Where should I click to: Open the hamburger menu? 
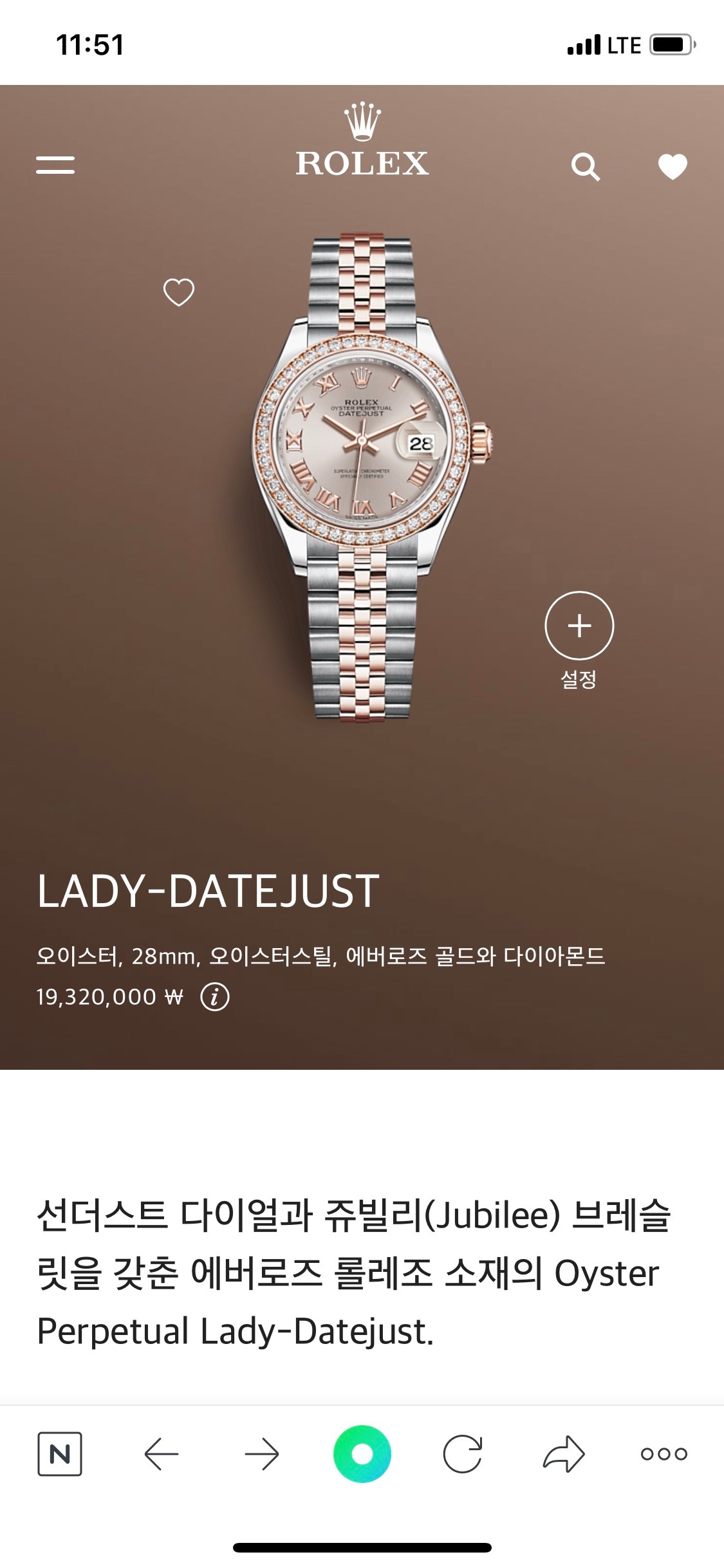55,165
